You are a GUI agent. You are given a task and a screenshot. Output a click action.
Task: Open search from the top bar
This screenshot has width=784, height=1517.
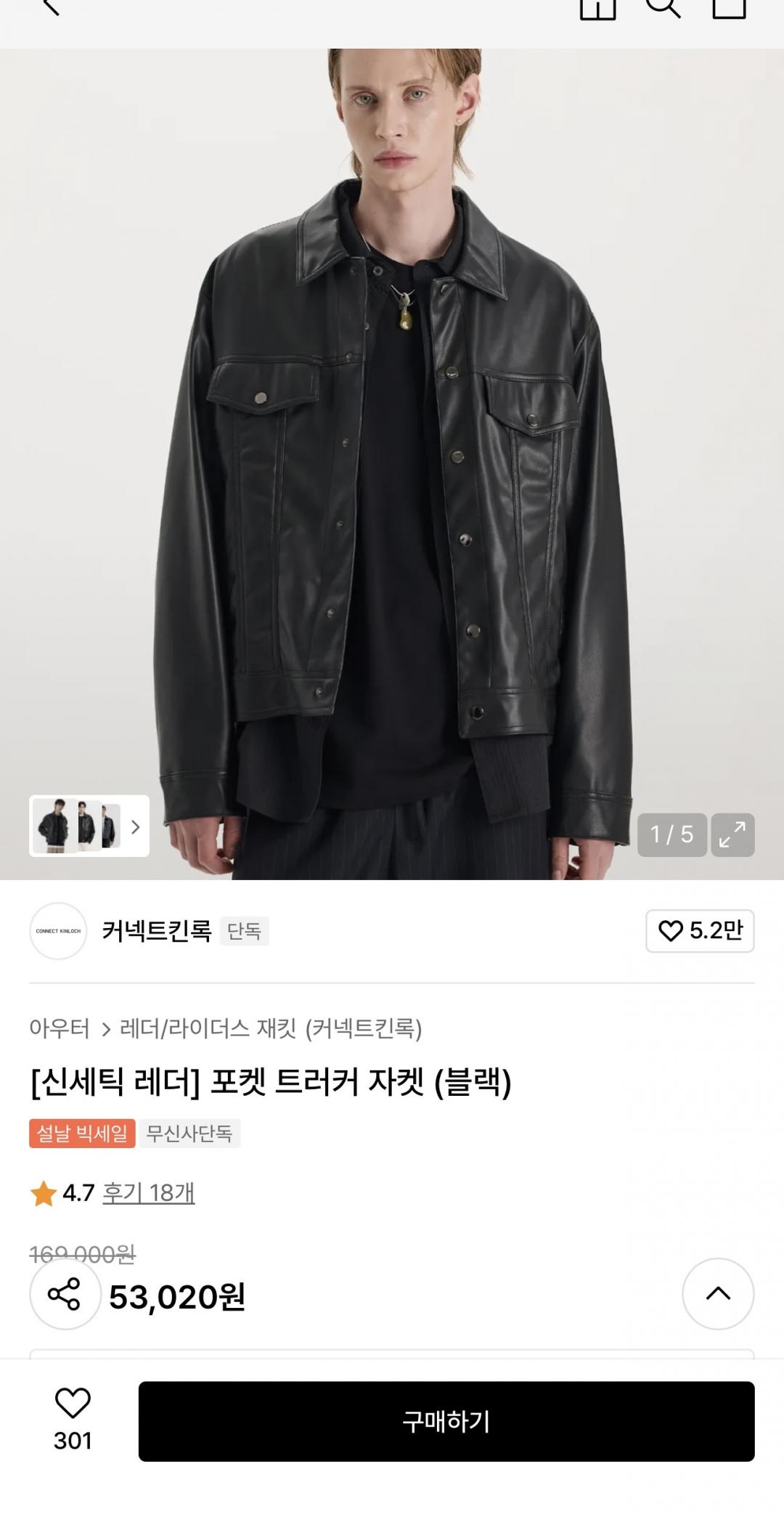(x=663, y=7)
